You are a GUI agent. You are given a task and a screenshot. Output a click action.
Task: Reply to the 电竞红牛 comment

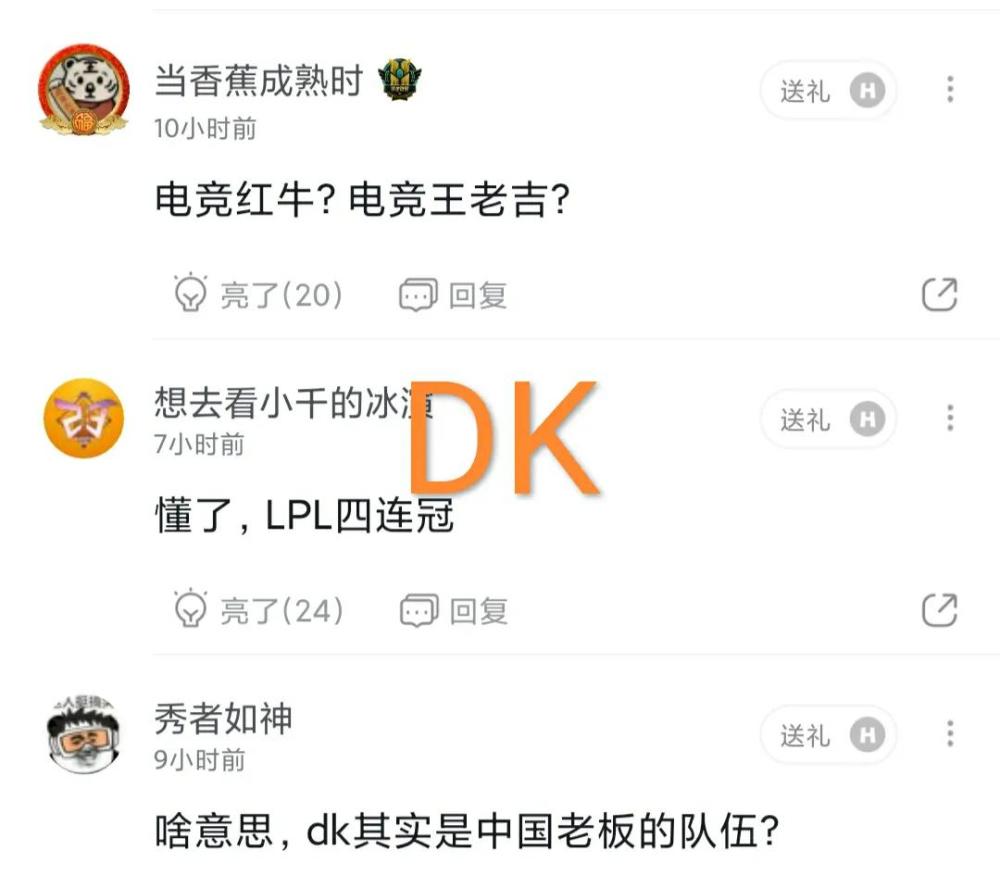(453, 295)
